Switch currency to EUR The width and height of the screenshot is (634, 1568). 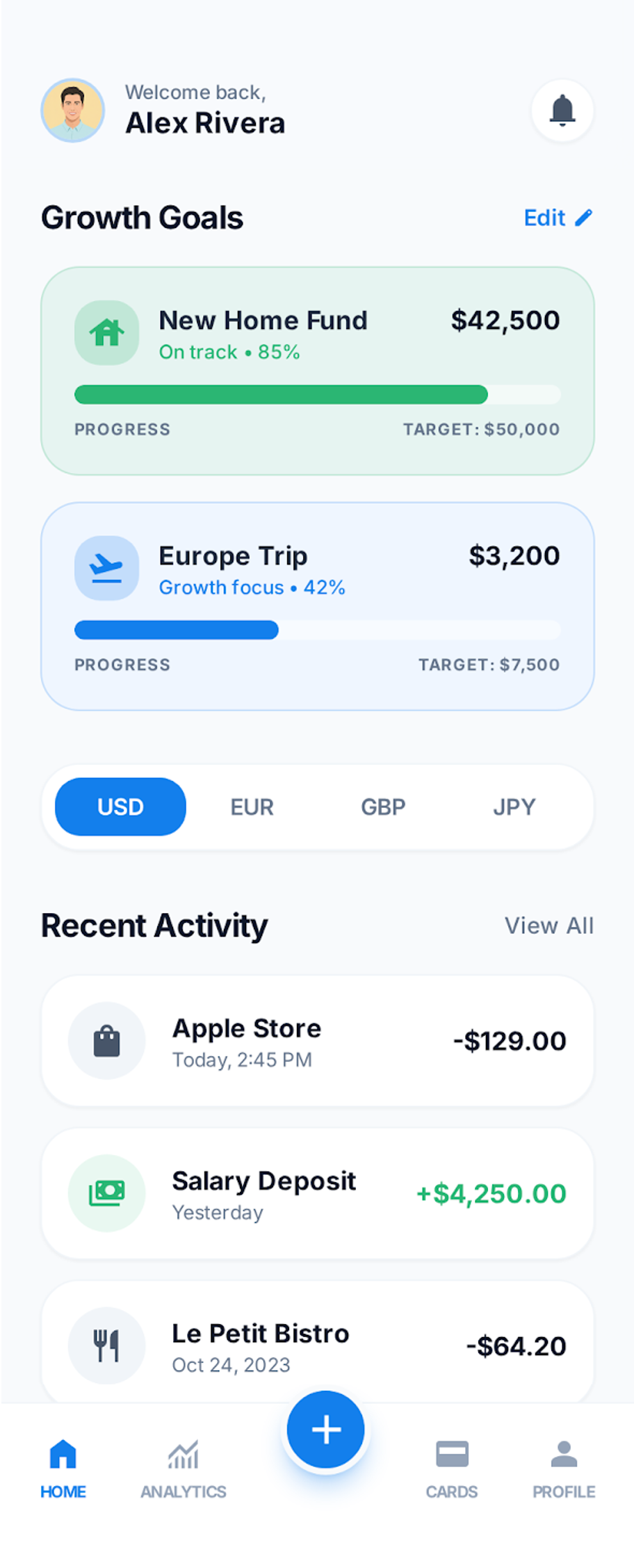[252, 807]
